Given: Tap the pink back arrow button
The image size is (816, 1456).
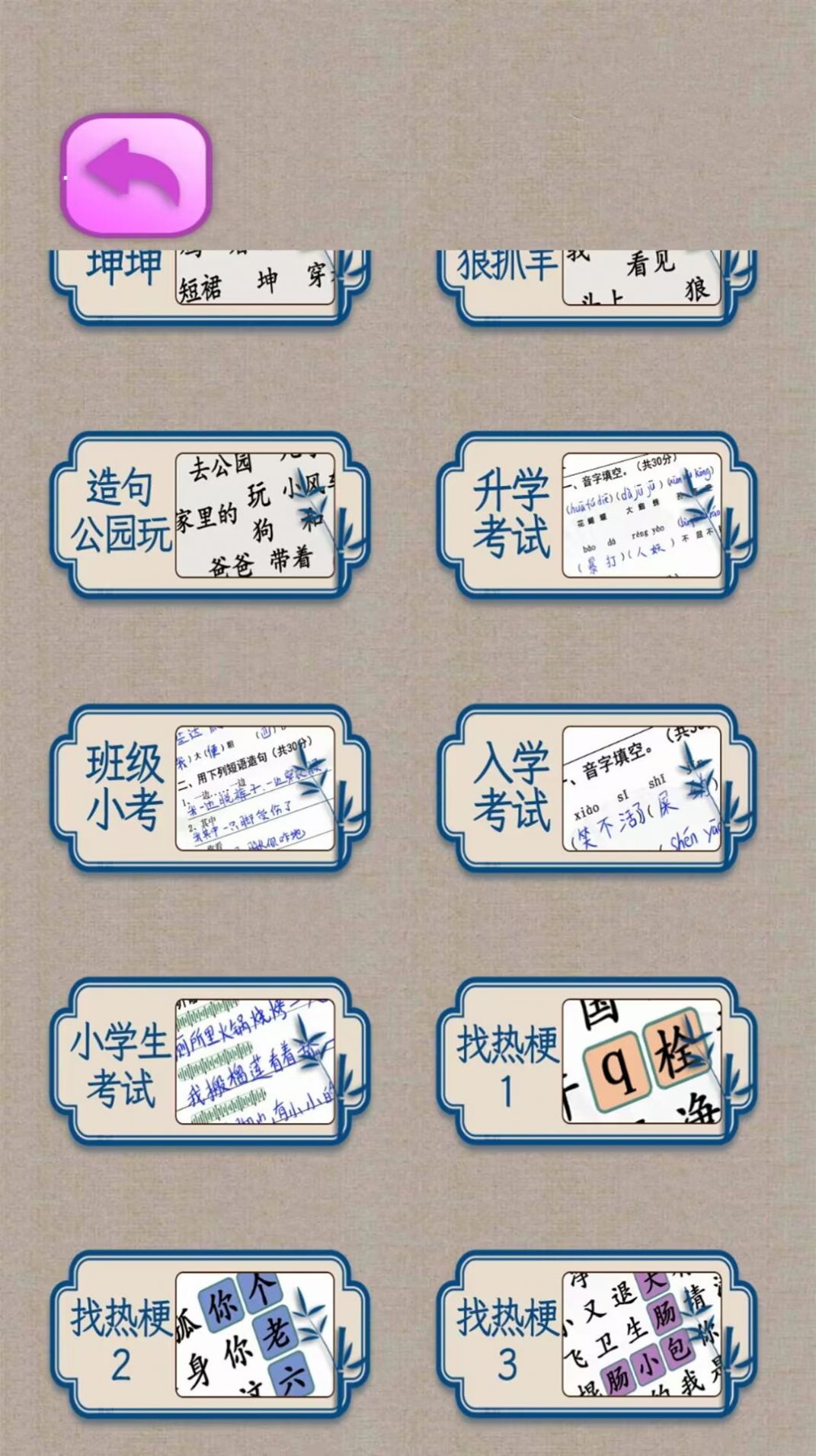Looking at the screenshot, I should coord(136,174).
